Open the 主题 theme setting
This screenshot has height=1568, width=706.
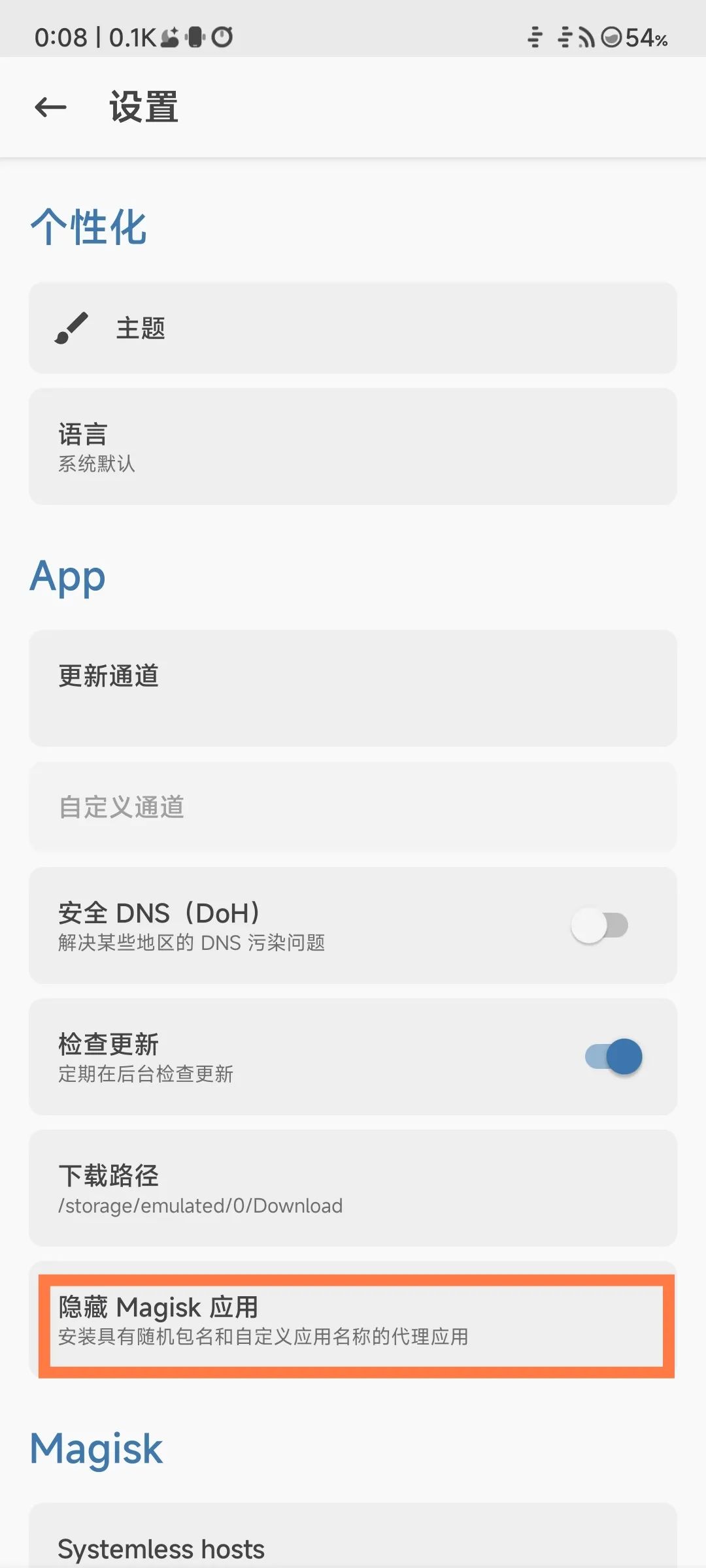353,328
